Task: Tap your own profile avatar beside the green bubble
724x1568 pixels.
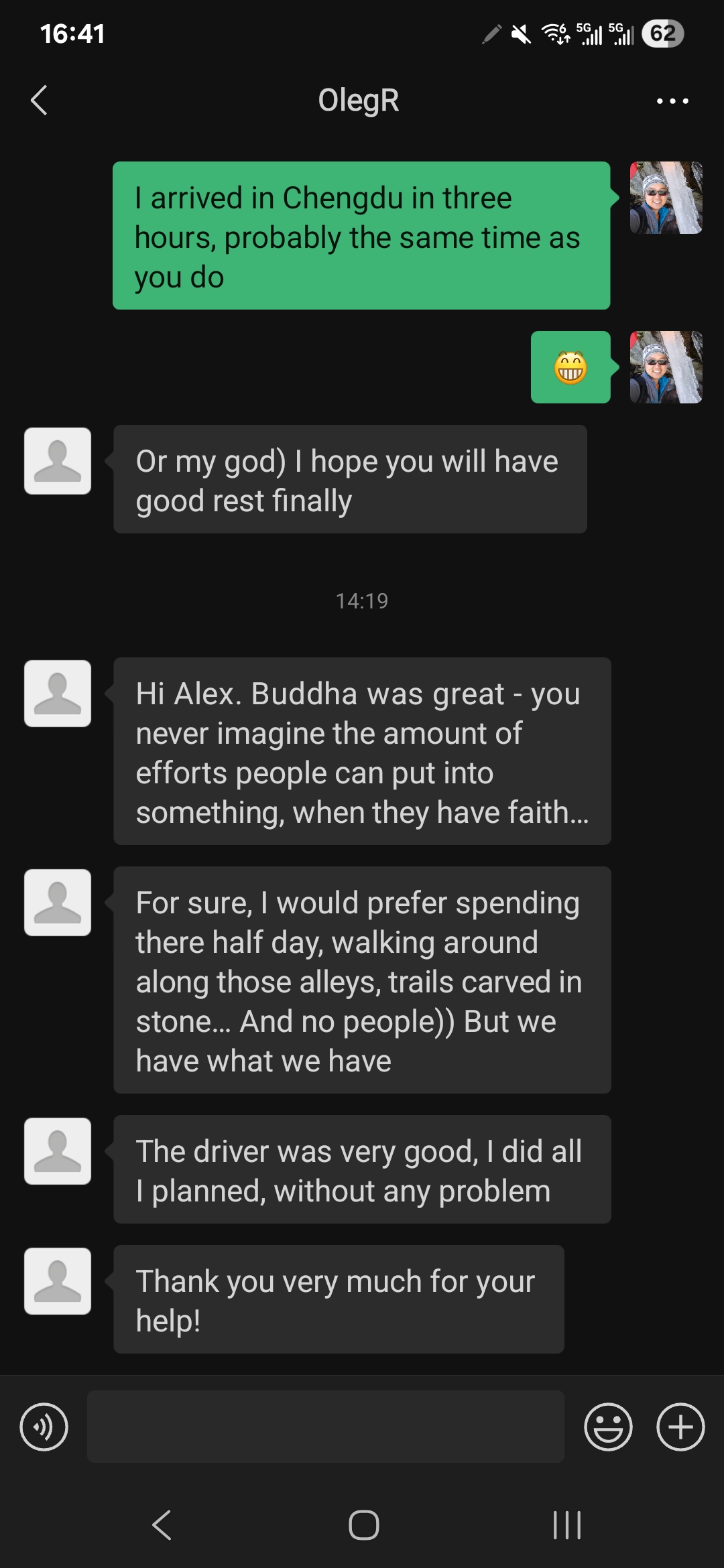Action: [665, 199]
